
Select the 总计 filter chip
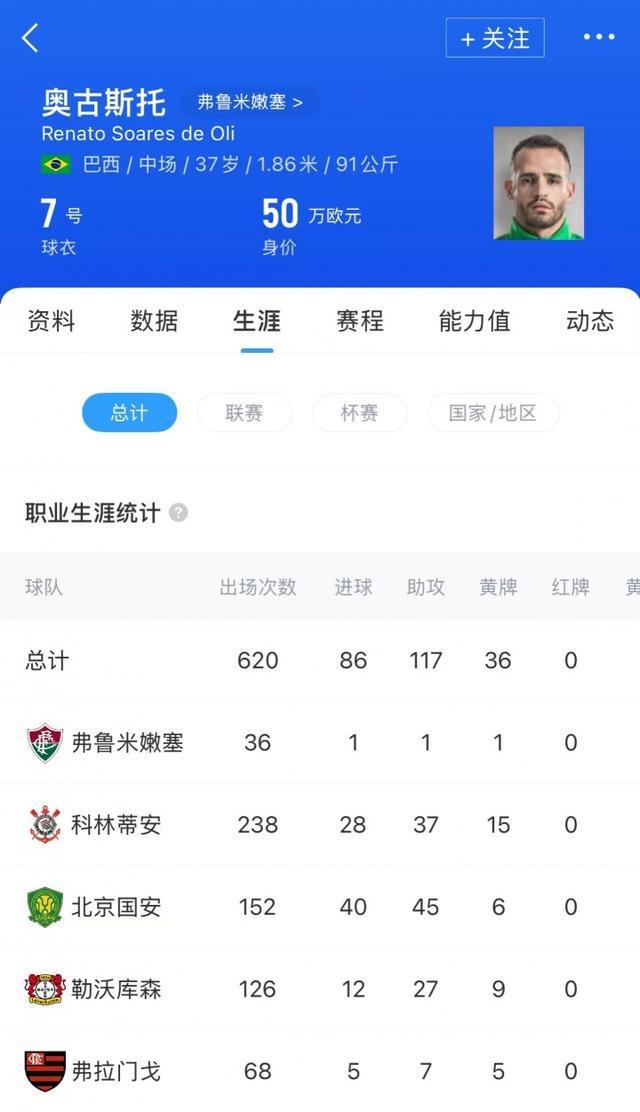[129, 413]
